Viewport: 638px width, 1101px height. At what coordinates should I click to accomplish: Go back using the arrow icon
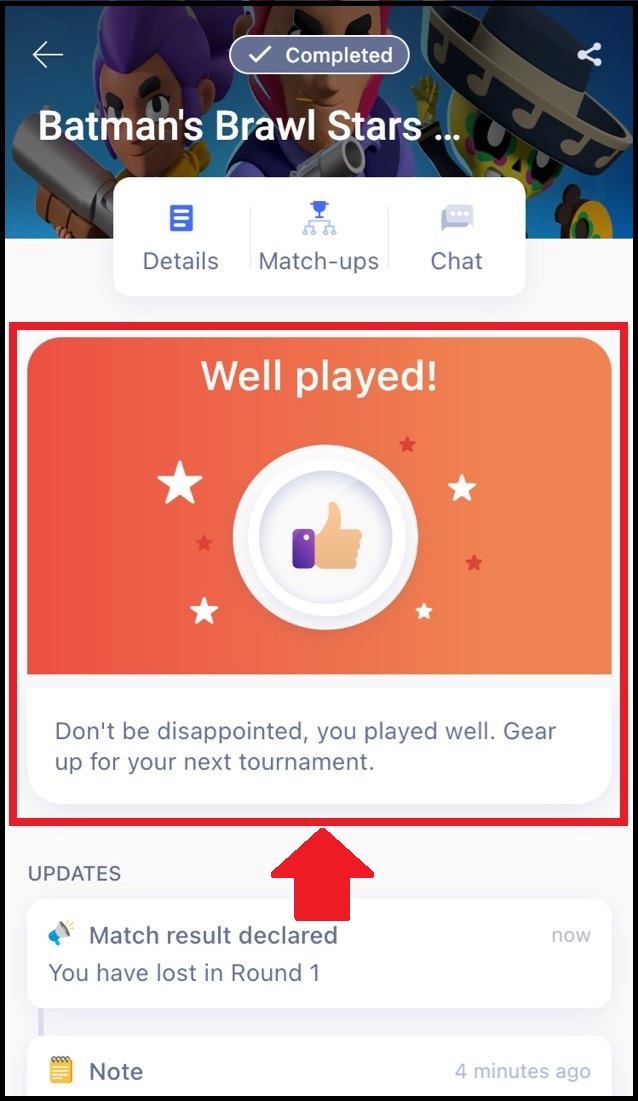coord(48,55)
